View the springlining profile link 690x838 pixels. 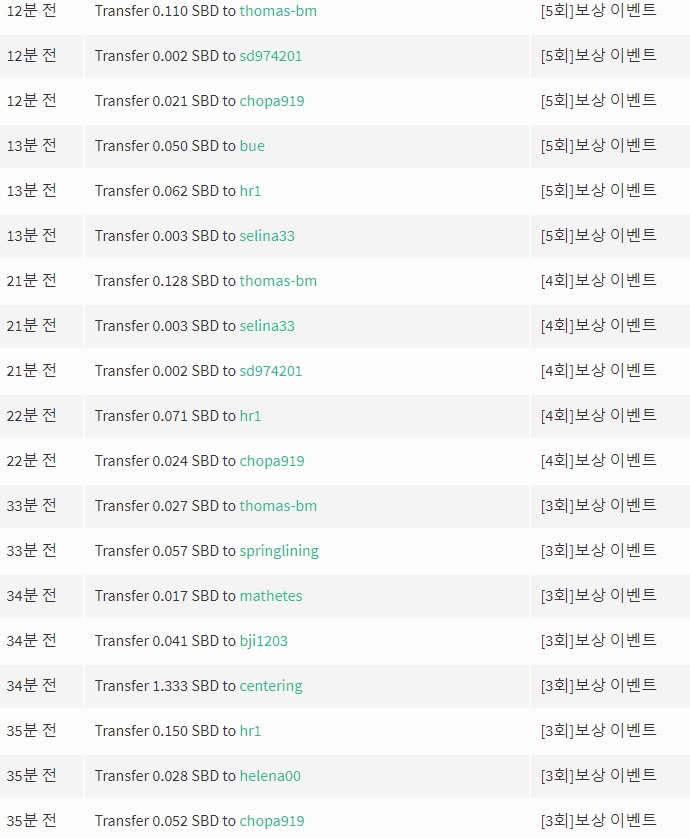tap(279, 551)
